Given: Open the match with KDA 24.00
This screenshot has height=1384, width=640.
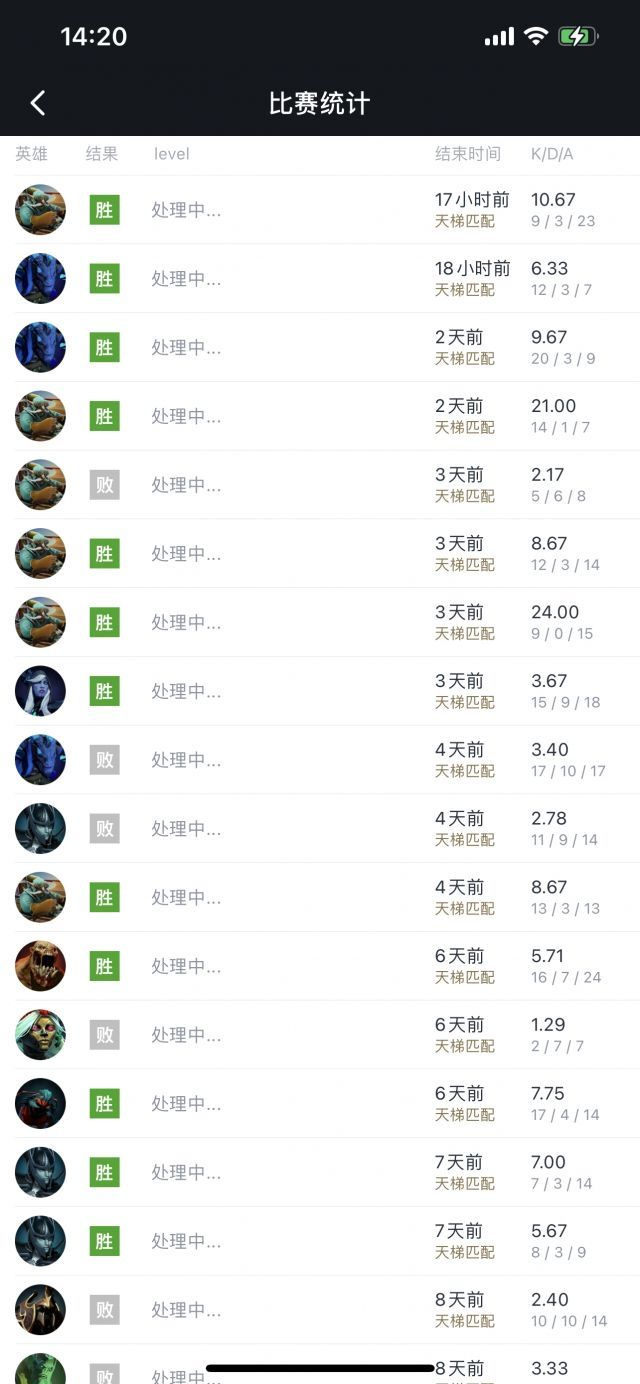Looking at the screenshot, I should click(x=320, y=622).
